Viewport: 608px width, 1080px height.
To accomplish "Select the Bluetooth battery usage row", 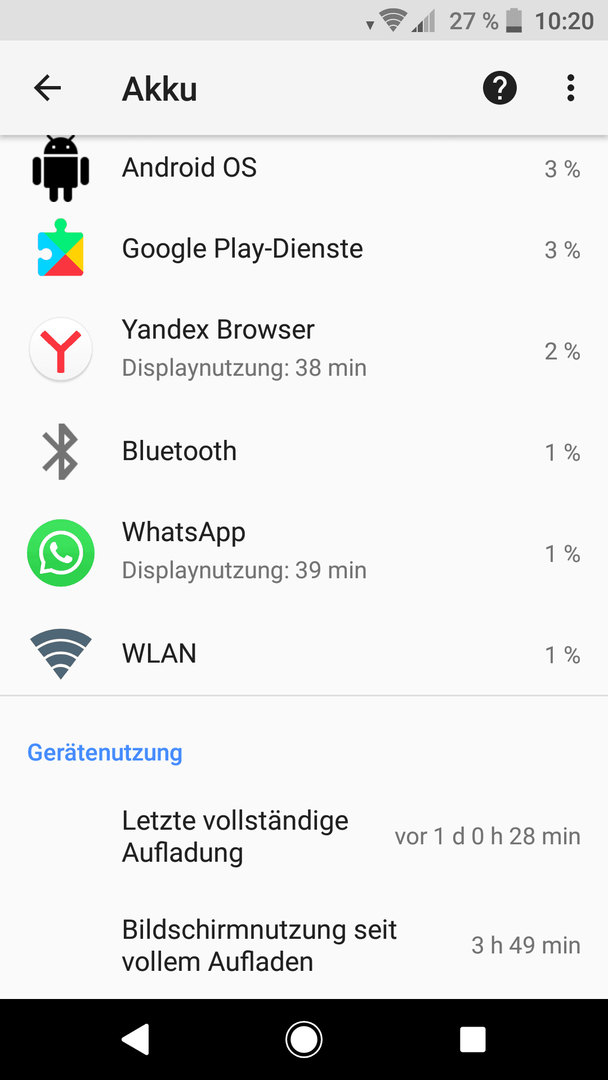I will [304, 452].
